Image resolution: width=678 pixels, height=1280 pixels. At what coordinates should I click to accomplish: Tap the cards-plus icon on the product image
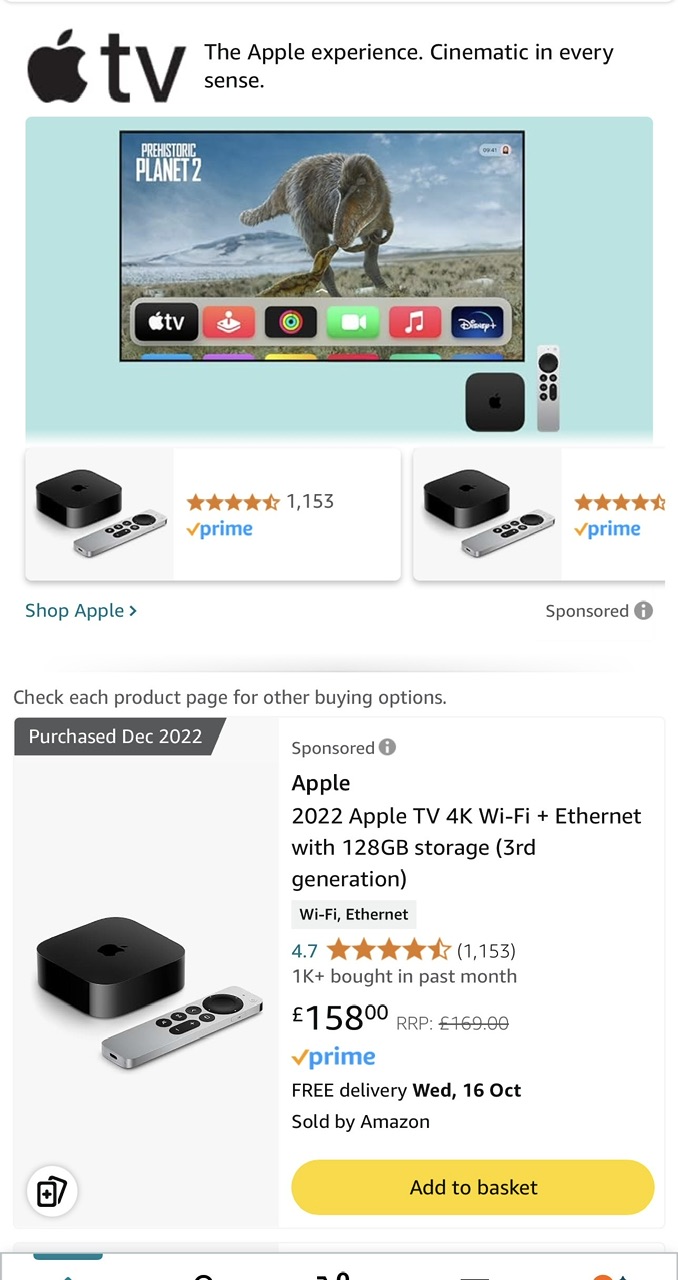[51, 1192]
